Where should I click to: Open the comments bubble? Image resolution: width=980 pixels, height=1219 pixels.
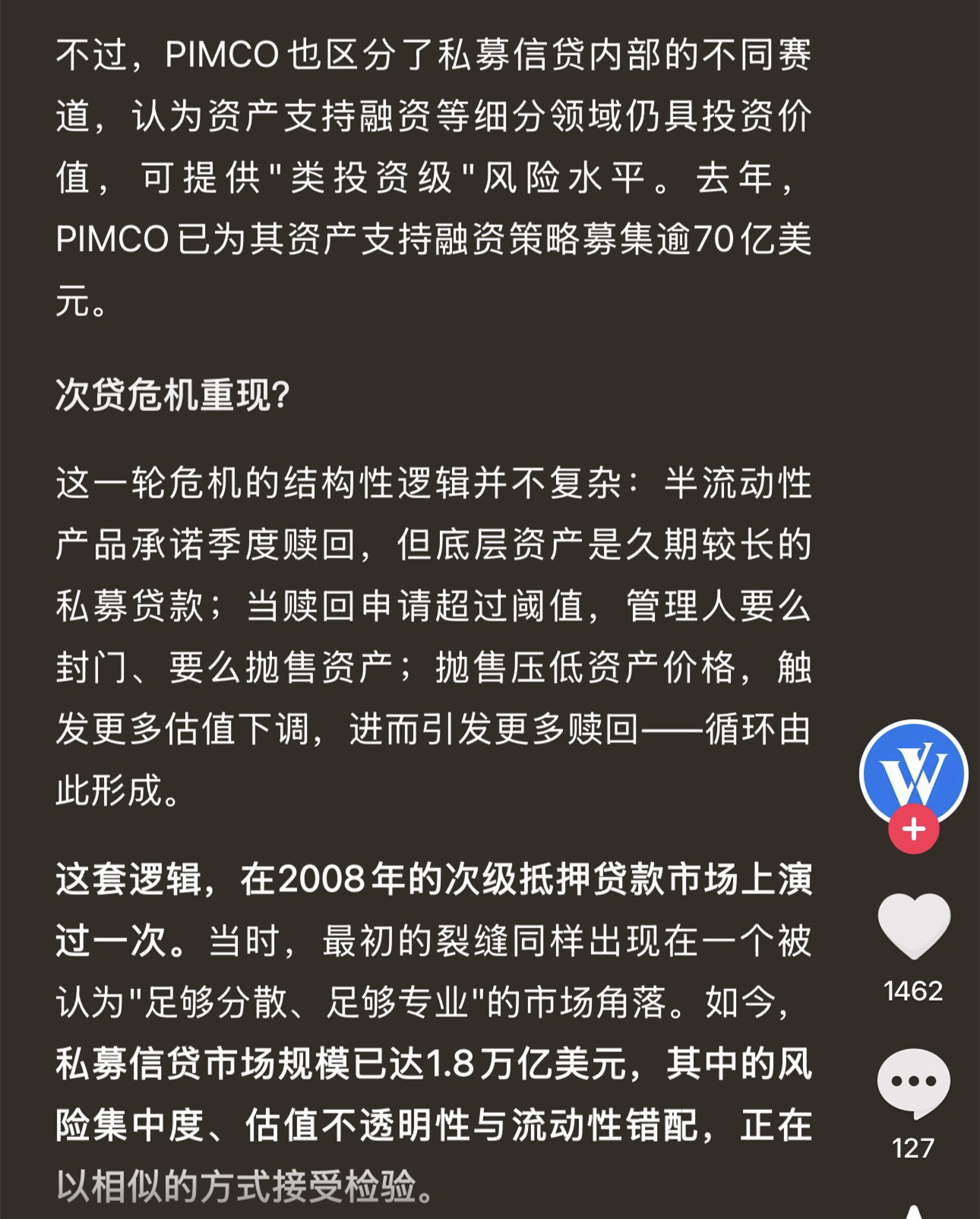coord(913,1082)
